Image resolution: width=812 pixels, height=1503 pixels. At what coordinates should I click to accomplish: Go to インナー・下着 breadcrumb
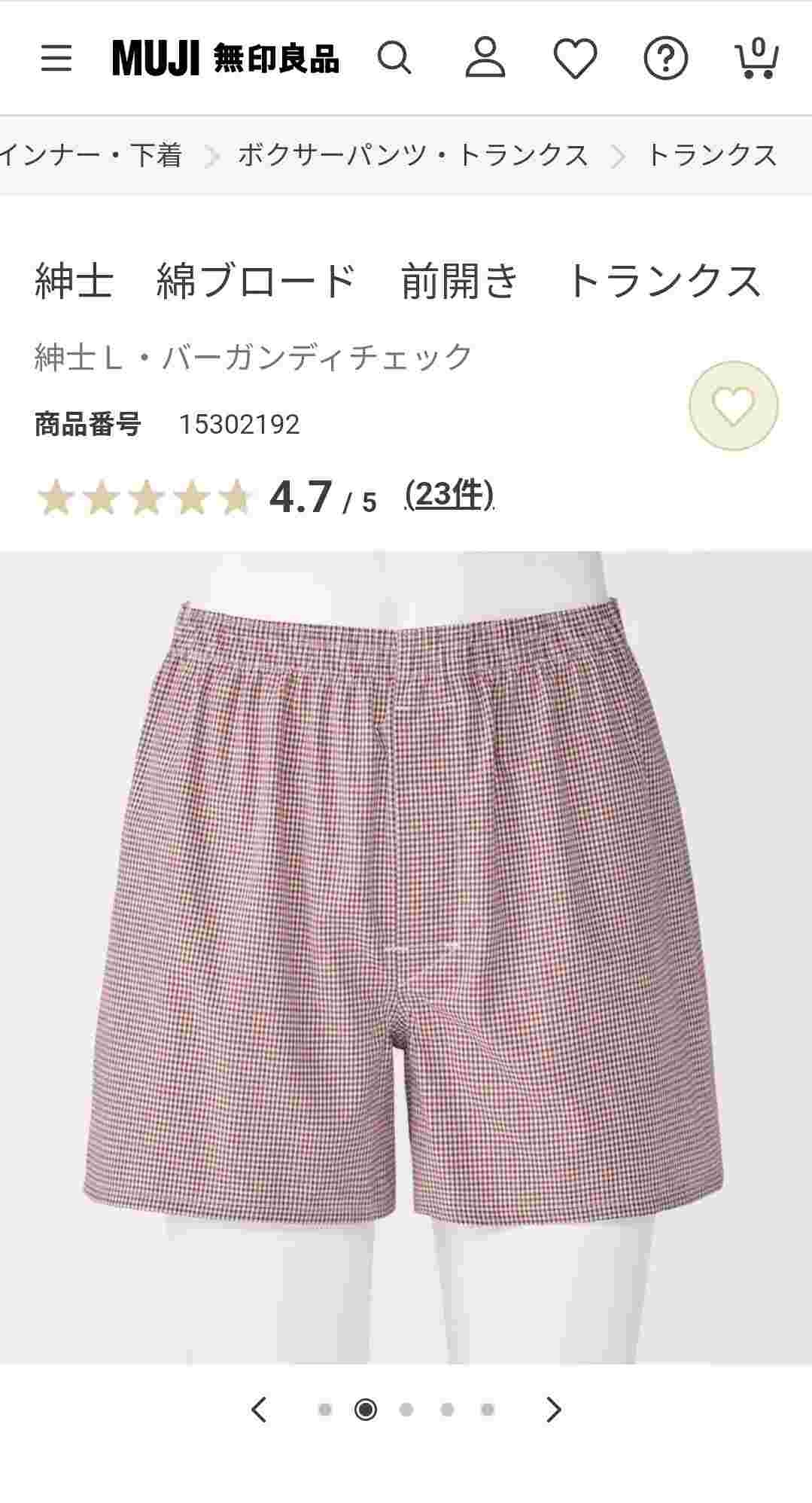[x=92, y=156]
